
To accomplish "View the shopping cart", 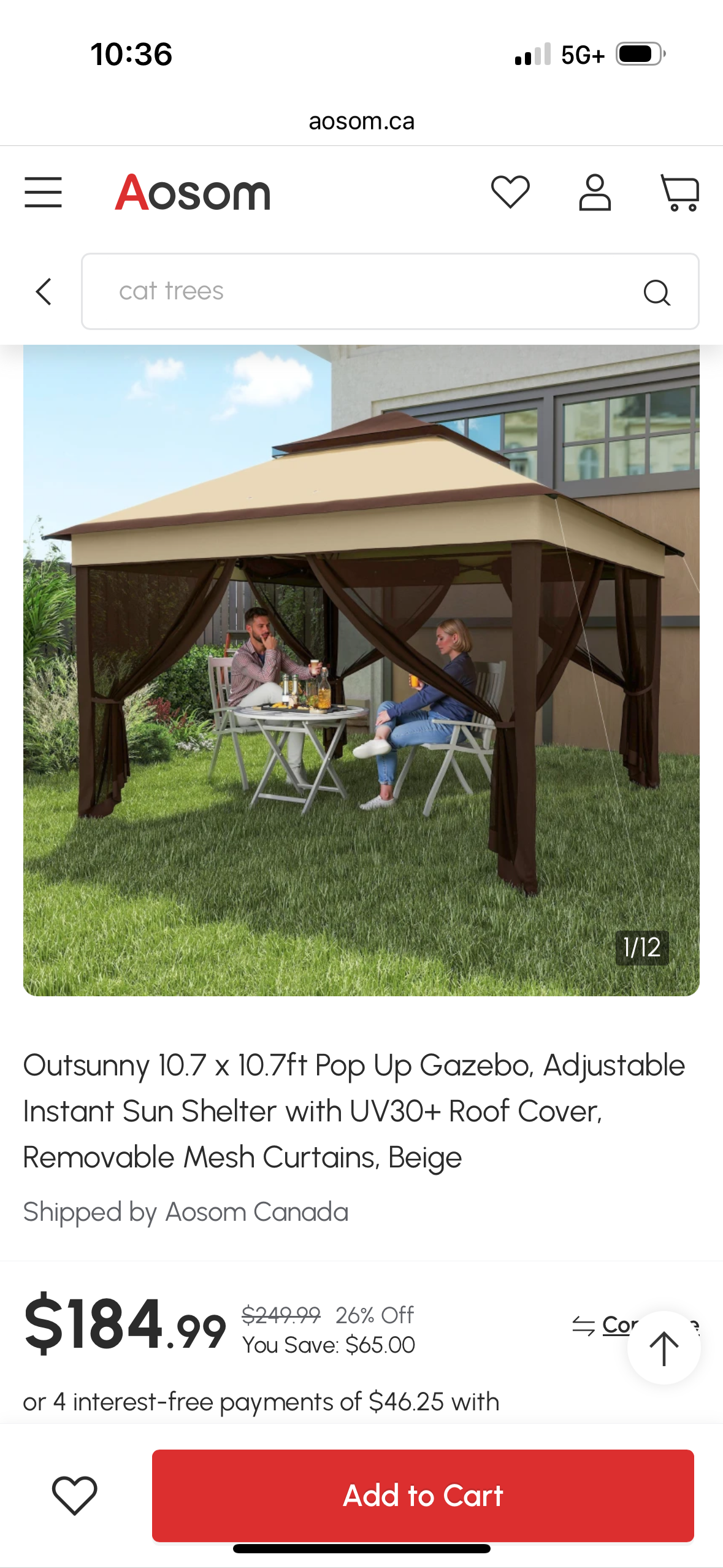I will tap(679, 193).
